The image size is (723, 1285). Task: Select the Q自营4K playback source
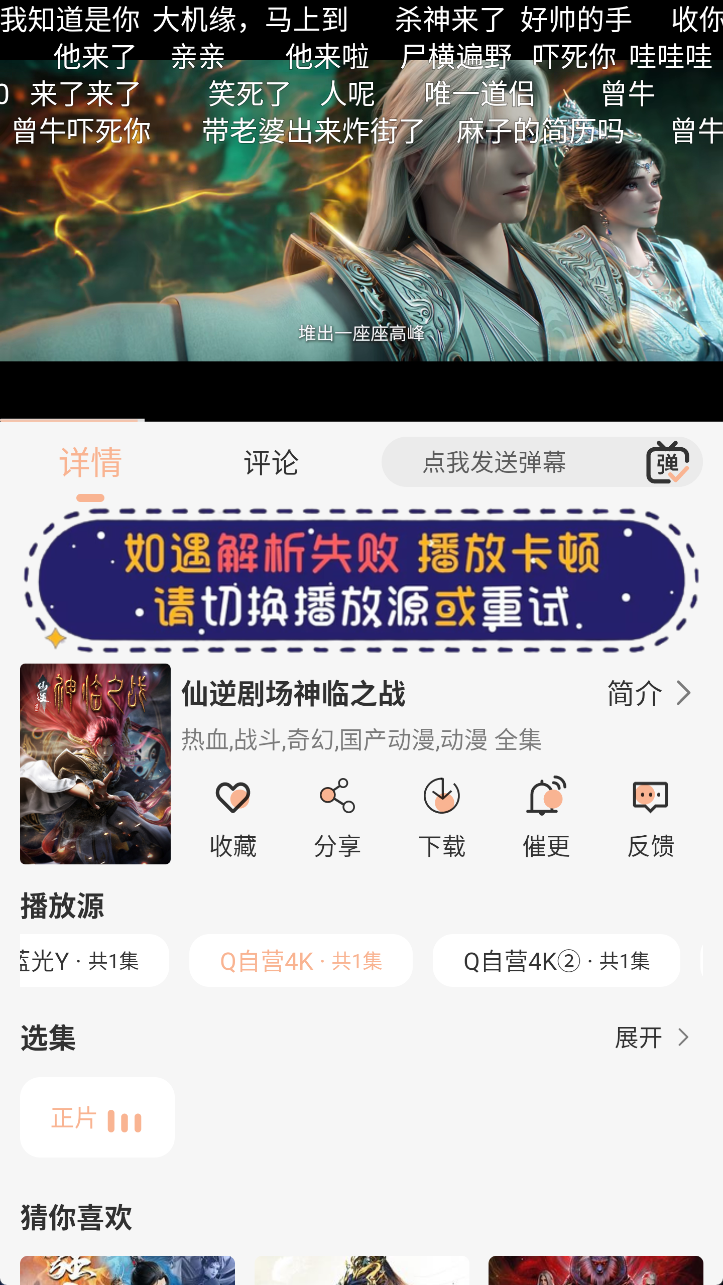coord(301,961)
